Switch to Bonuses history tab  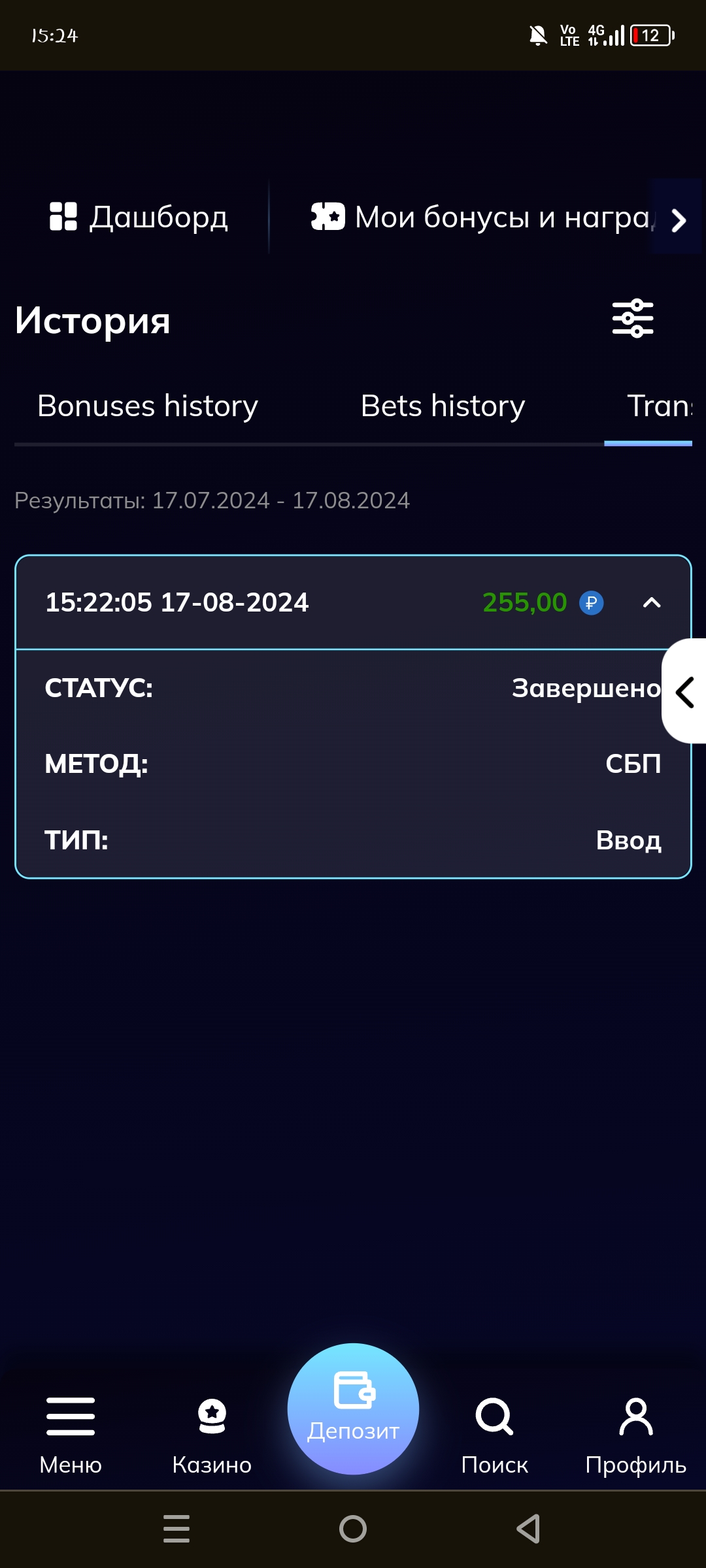pos(148,406)
